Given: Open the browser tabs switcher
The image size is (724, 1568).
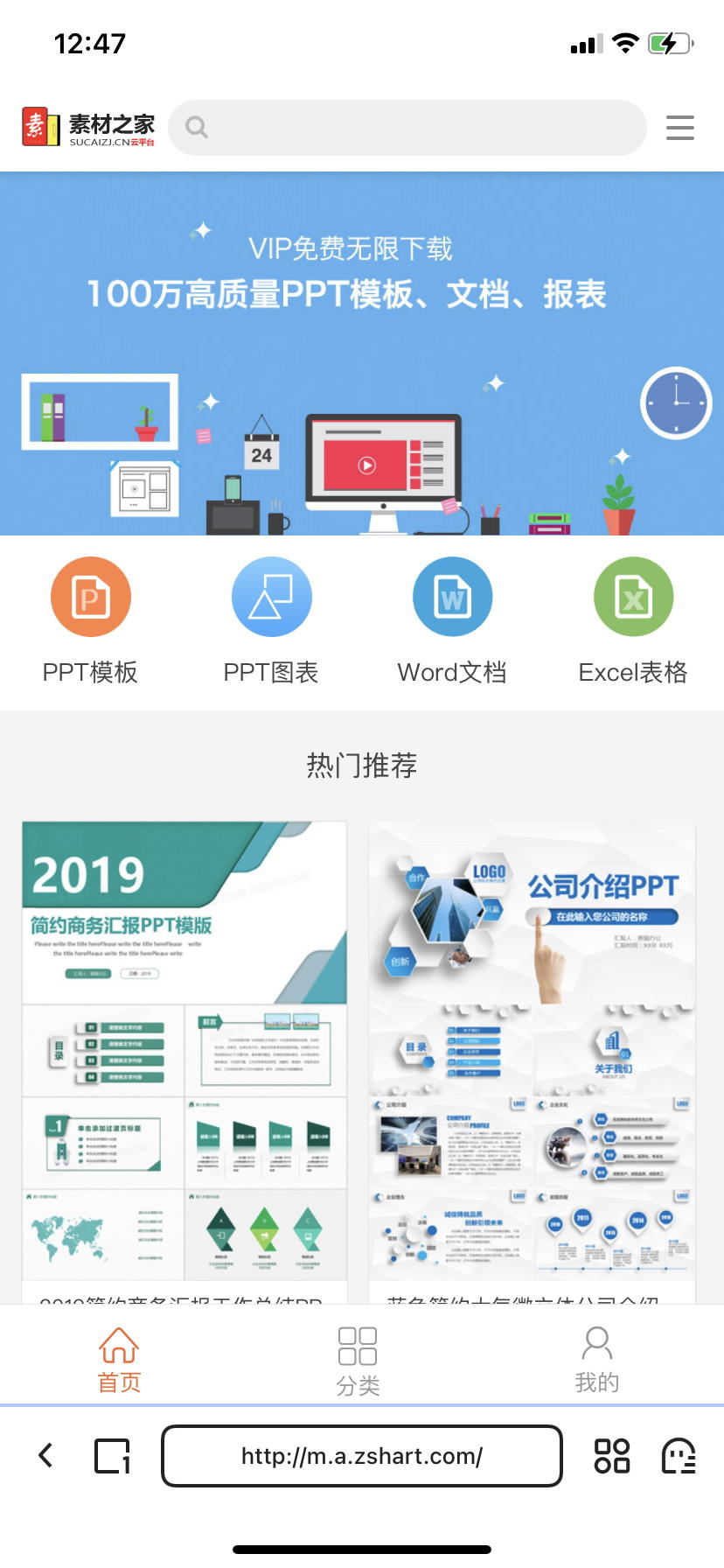Looking at the screenshot, I should coord(112,1456).
